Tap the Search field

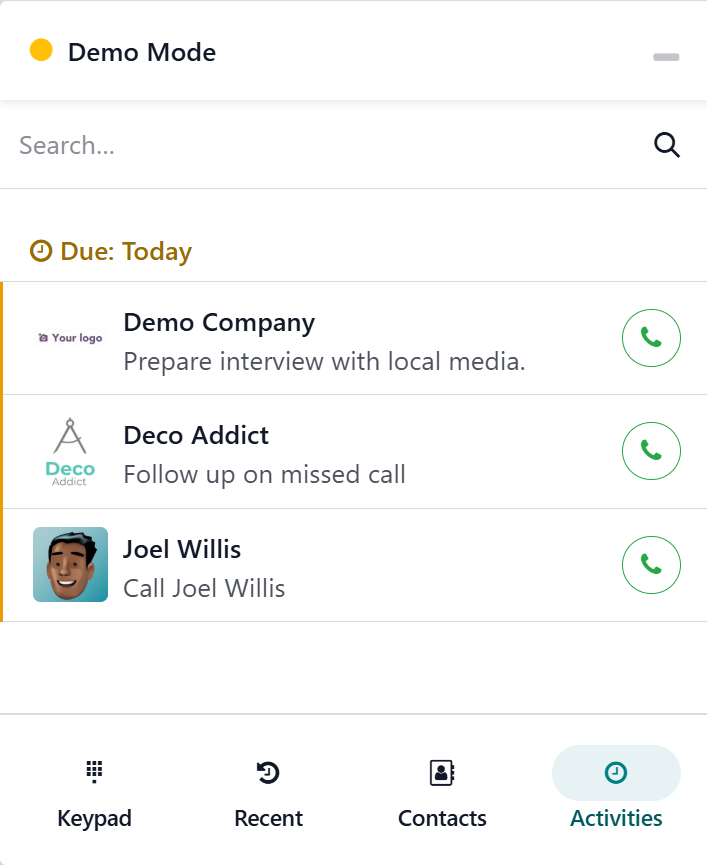(x=320, y=146)
